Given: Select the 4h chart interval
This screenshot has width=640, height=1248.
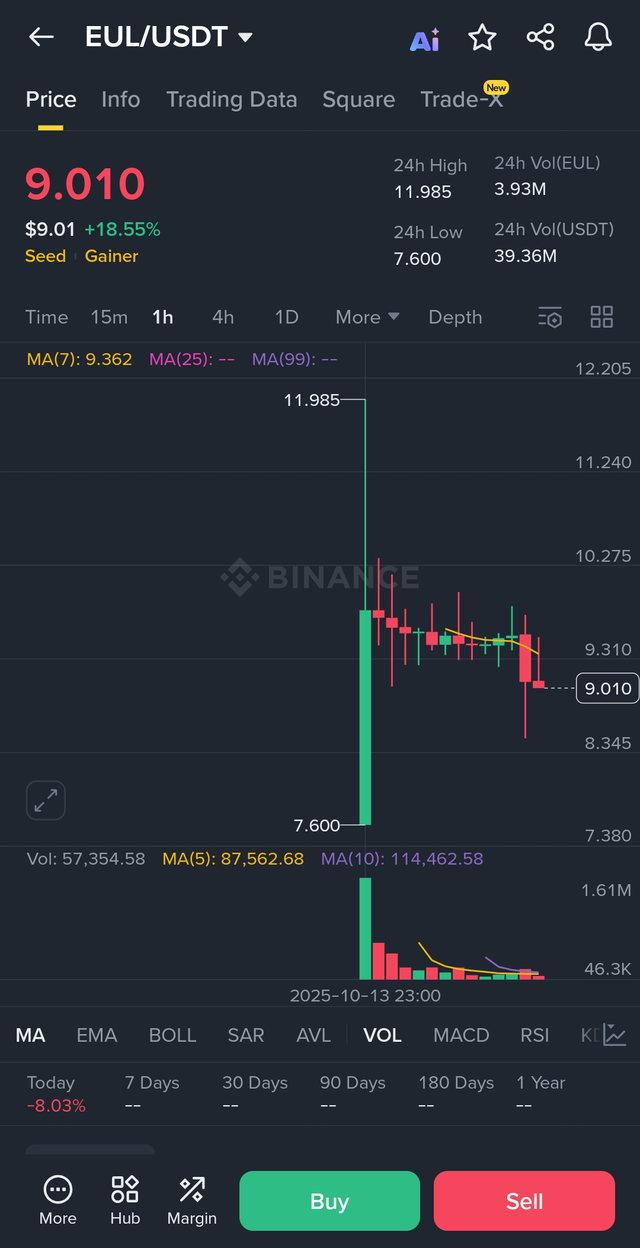Looking at the screenshot, I should [223, 317].
